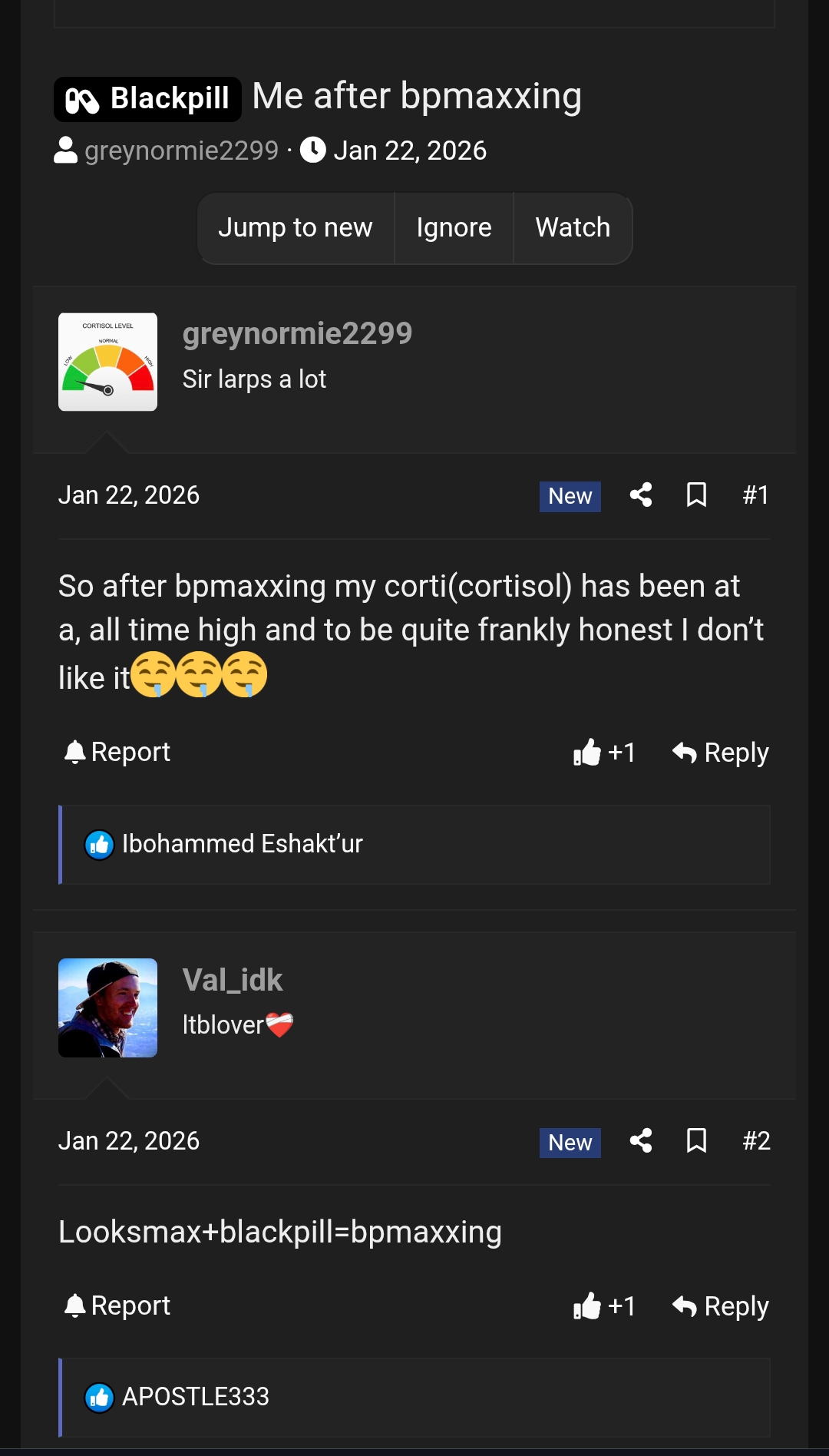
Task: Reply to Val_idk's Looksmax post
Action: point(720,1306)
